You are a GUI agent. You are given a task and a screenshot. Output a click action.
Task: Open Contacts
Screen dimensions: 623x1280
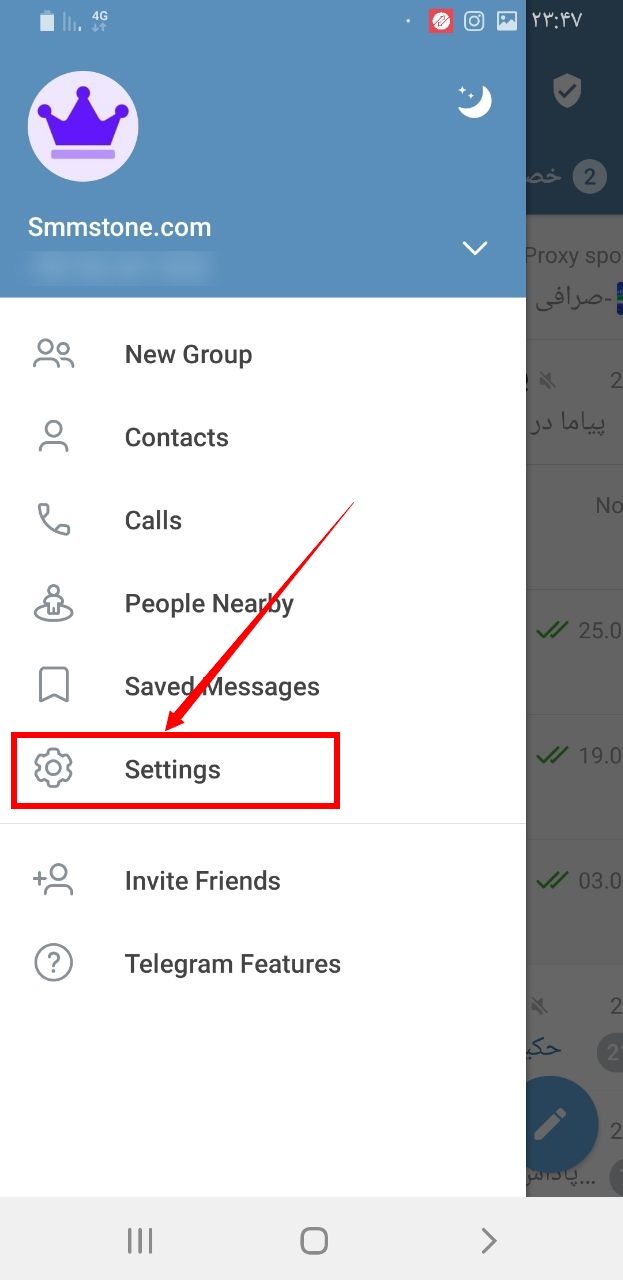point(263,437)
